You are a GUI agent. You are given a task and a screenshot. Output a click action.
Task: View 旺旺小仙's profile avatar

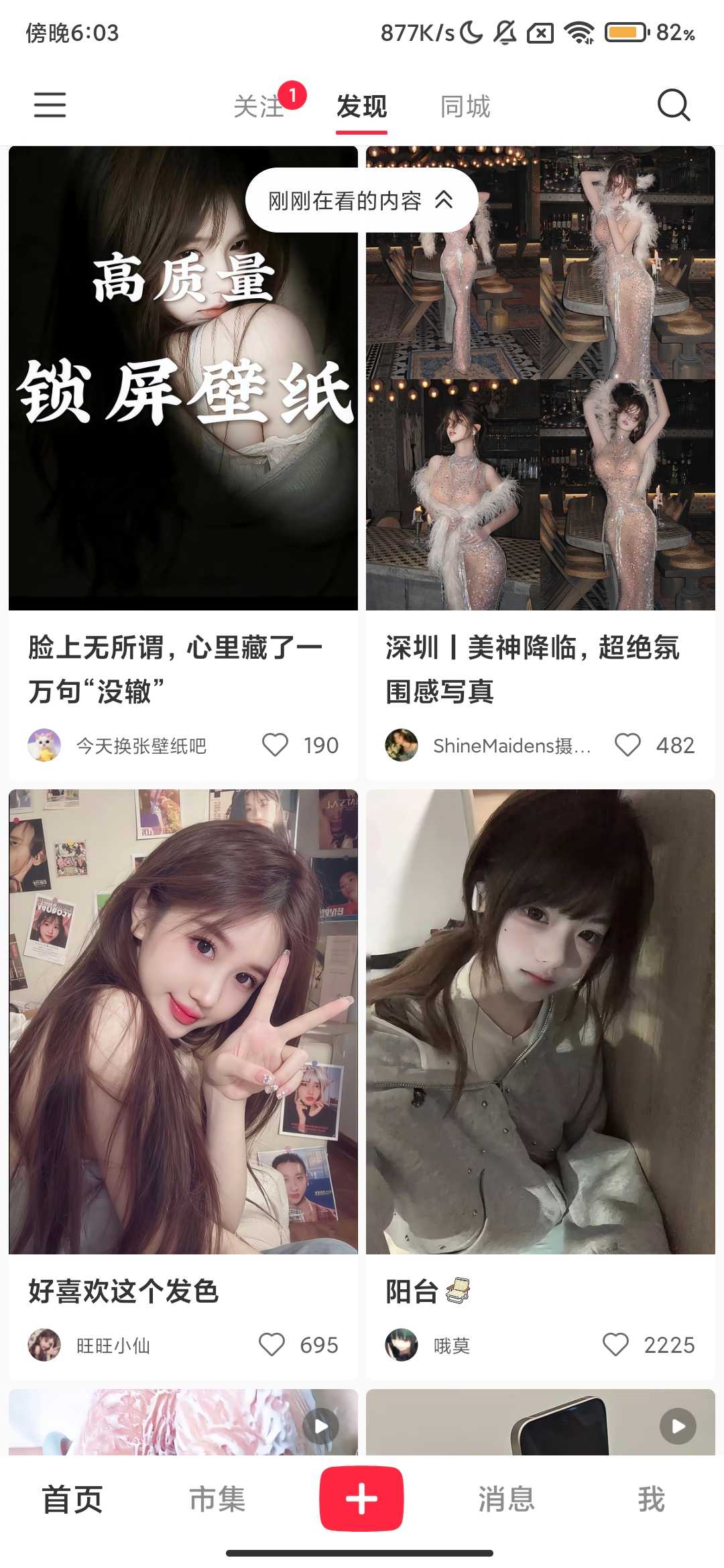(x=44, y=1345)
